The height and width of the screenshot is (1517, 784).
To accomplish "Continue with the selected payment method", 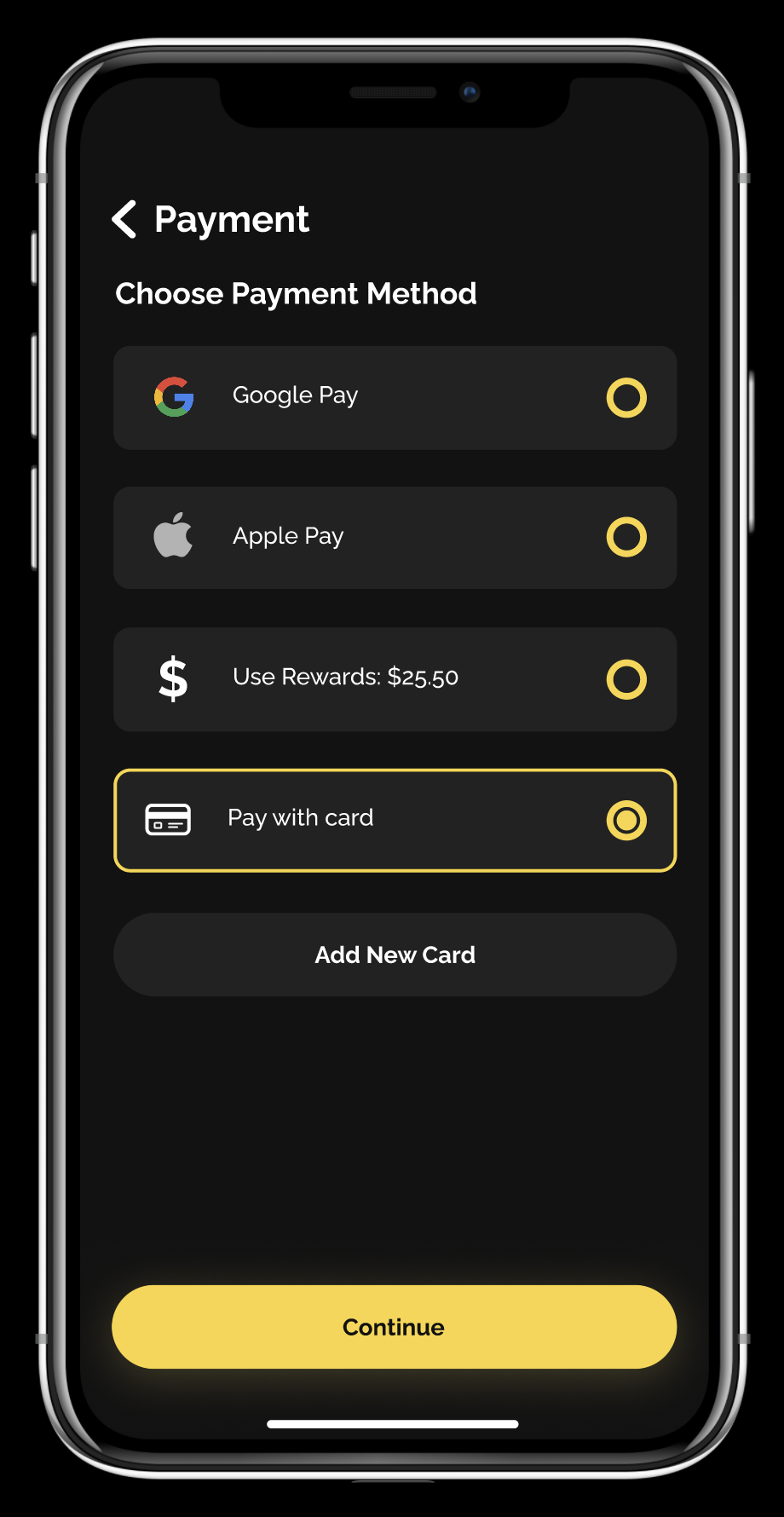I will (x=394, y=1327).
